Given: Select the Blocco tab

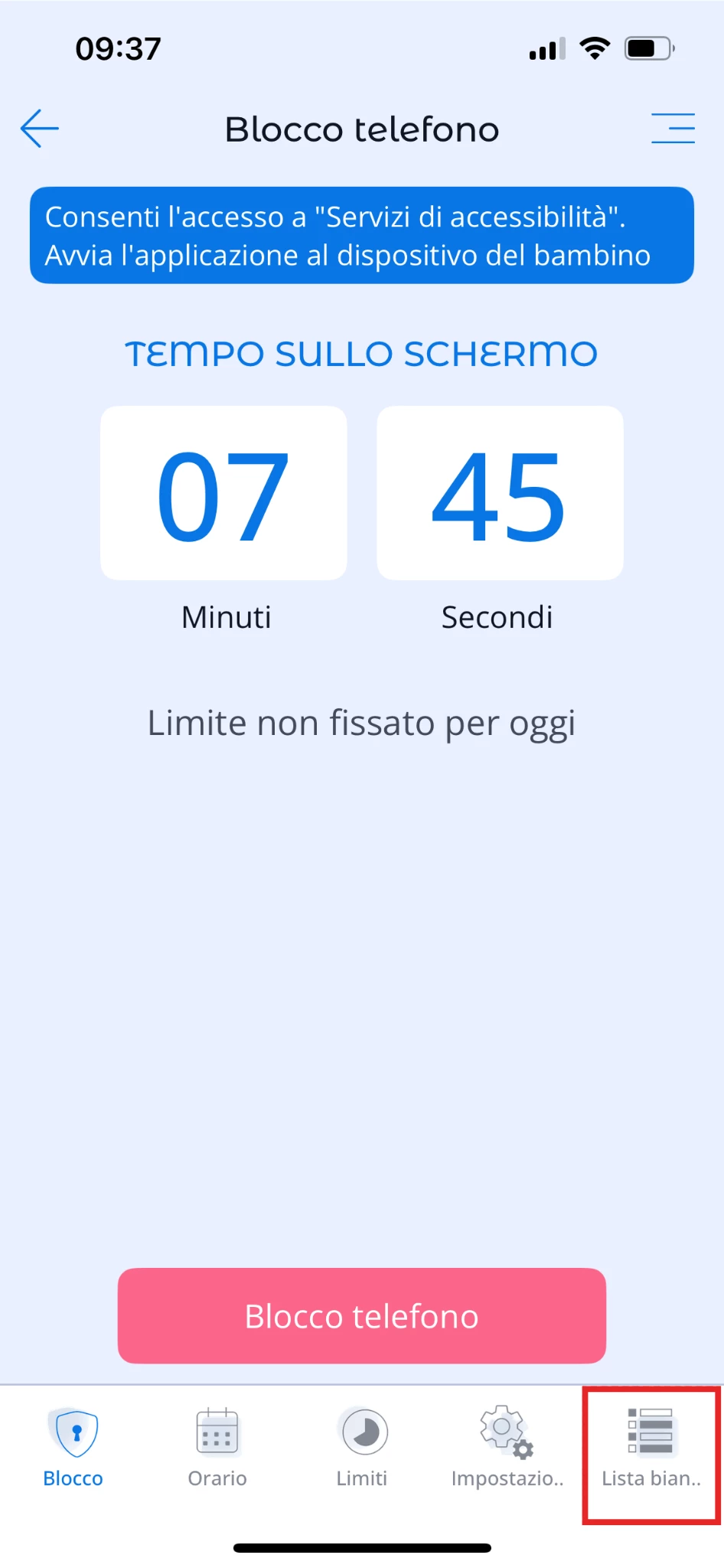Looking at the screenshot, I should point(73,1447).
